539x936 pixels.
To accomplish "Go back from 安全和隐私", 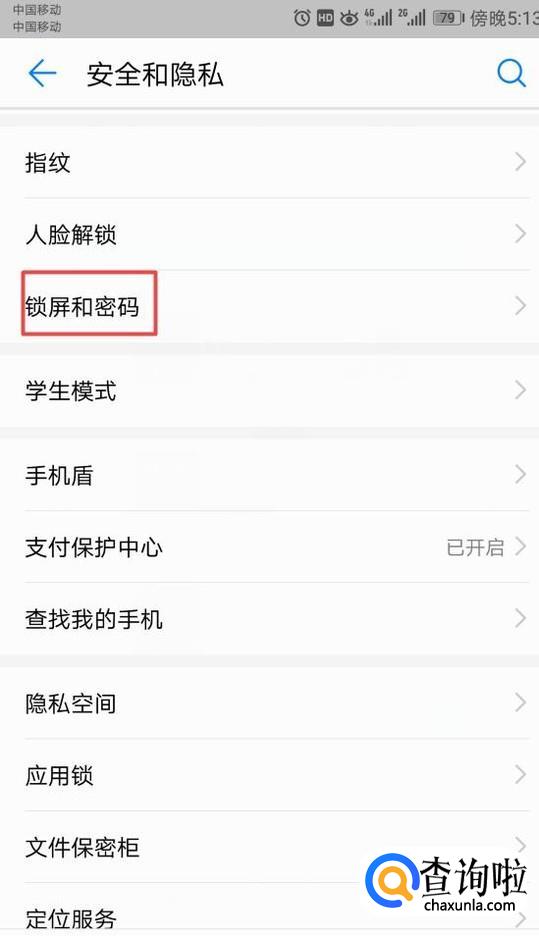I will click(x=42, y=74).
